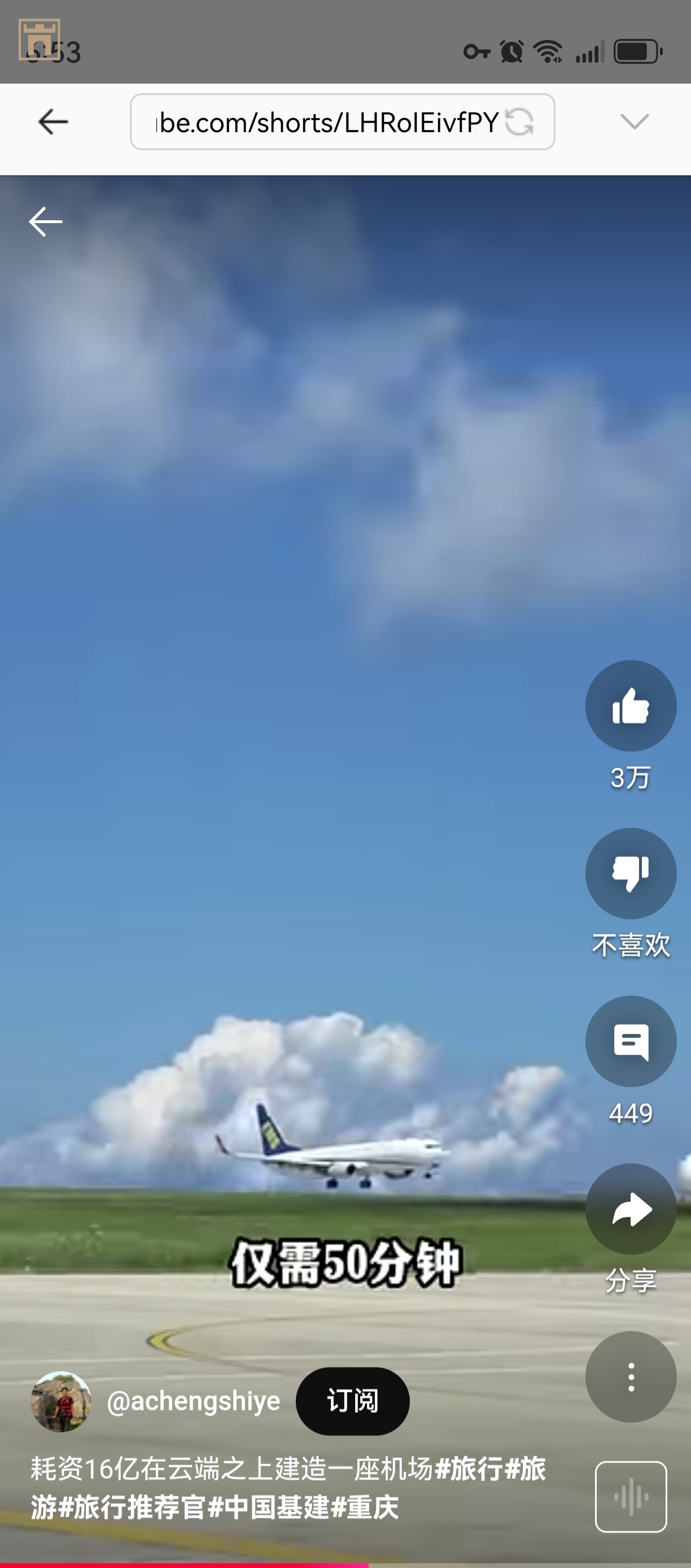View the channel avatar profile

point(61,1401)
